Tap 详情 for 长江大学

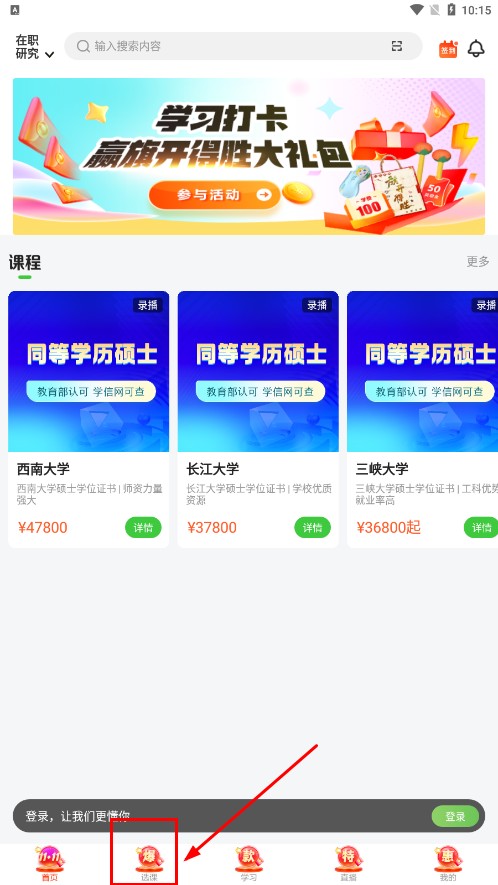313,528
